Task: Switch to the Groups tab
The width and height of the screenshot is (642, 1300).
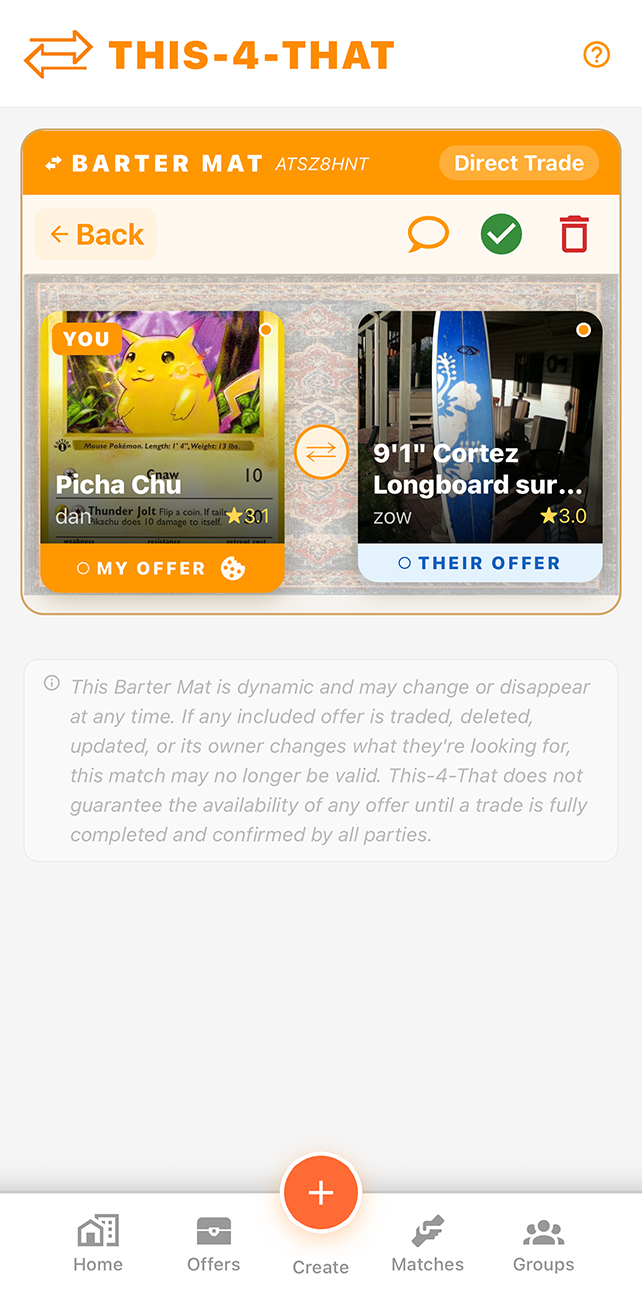Action: pos(544,1245)
